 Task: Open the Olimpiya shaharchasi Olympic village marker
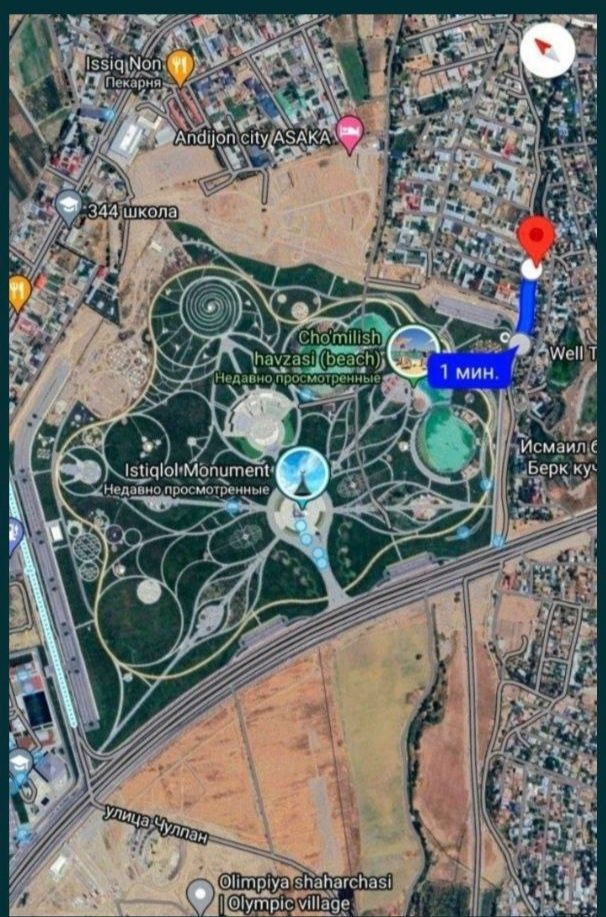click(203, 893)
